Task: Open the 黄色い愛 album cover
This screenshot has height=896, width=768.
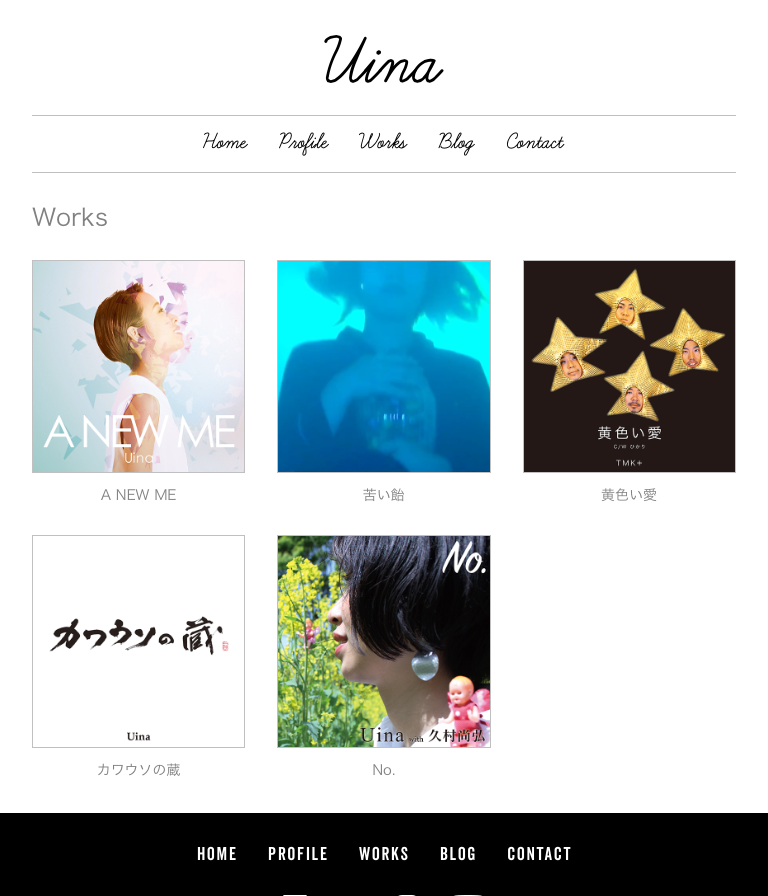Action: 629,366
